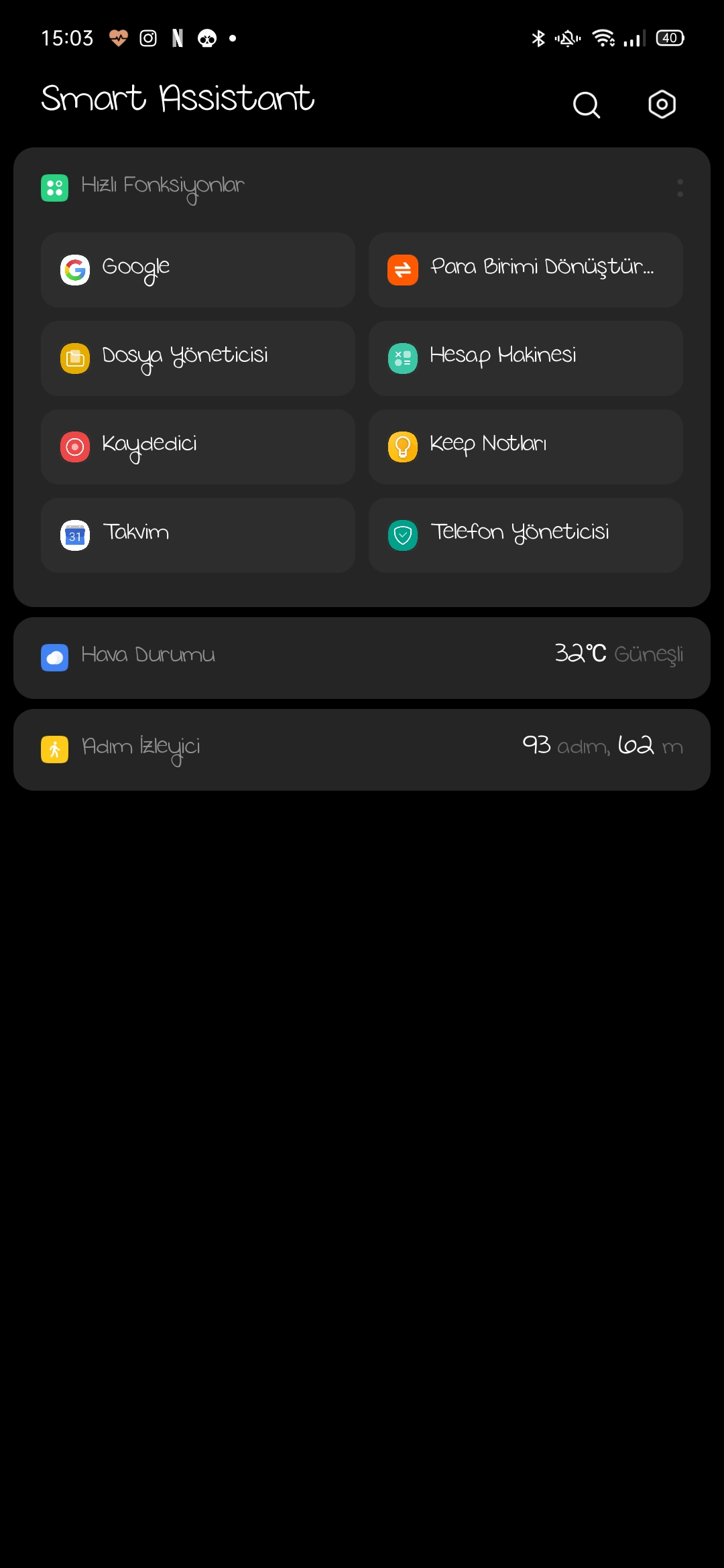Open Telefon Yöneticisi
This screenshot has height=1568, width=724.
(526, 535)
